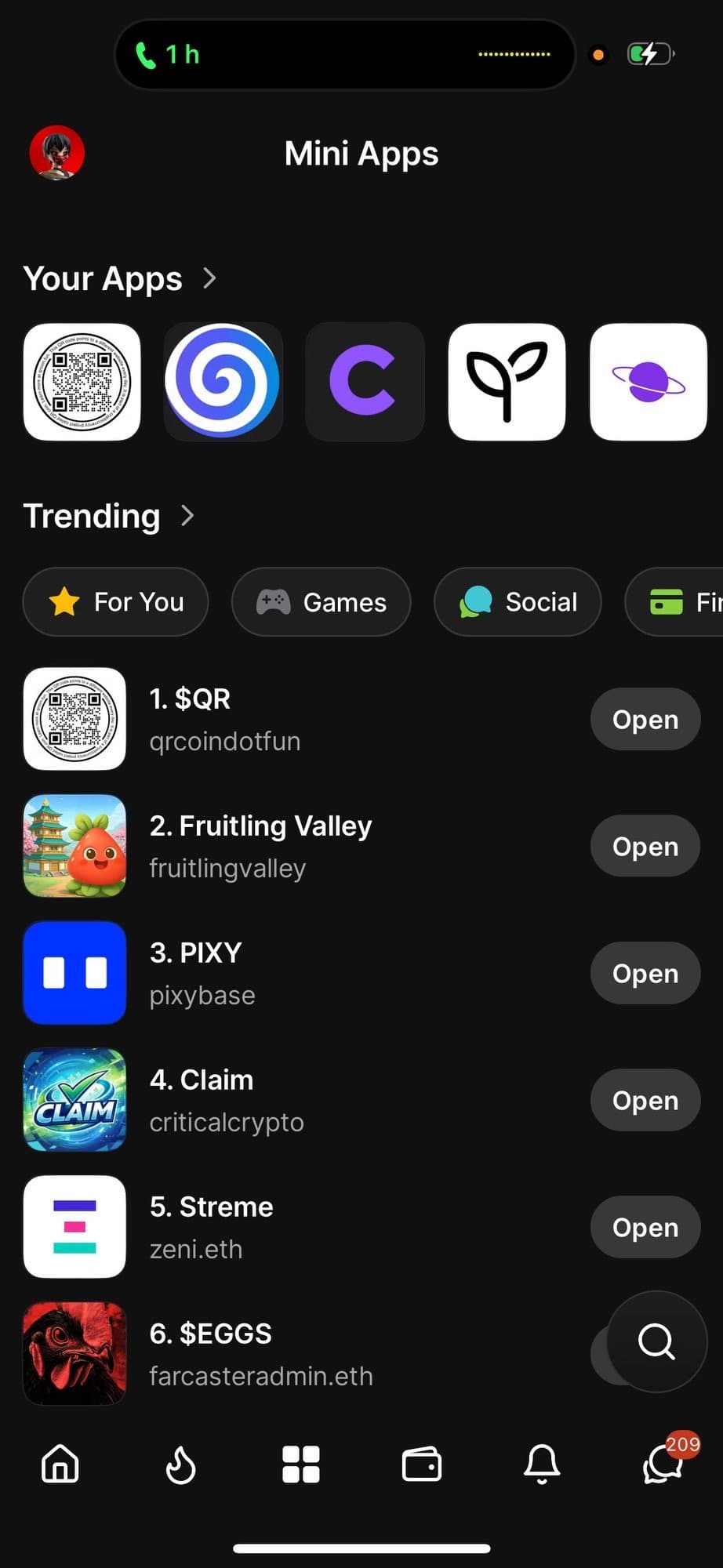Open the PIXY mini app
Screen dimensions: 723x1568
click(x=645, y=974)
